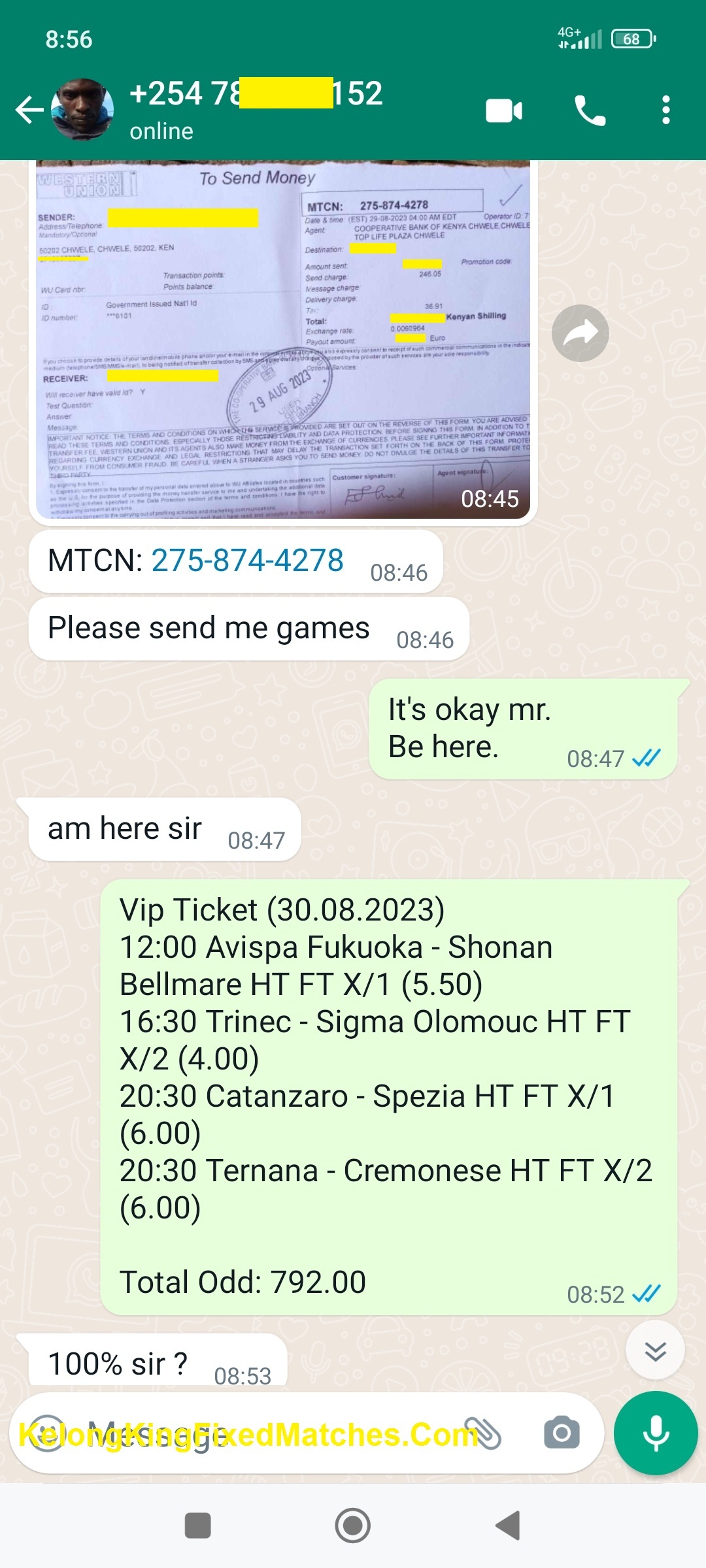
Task: Start a video call
Action: [503, 110]
